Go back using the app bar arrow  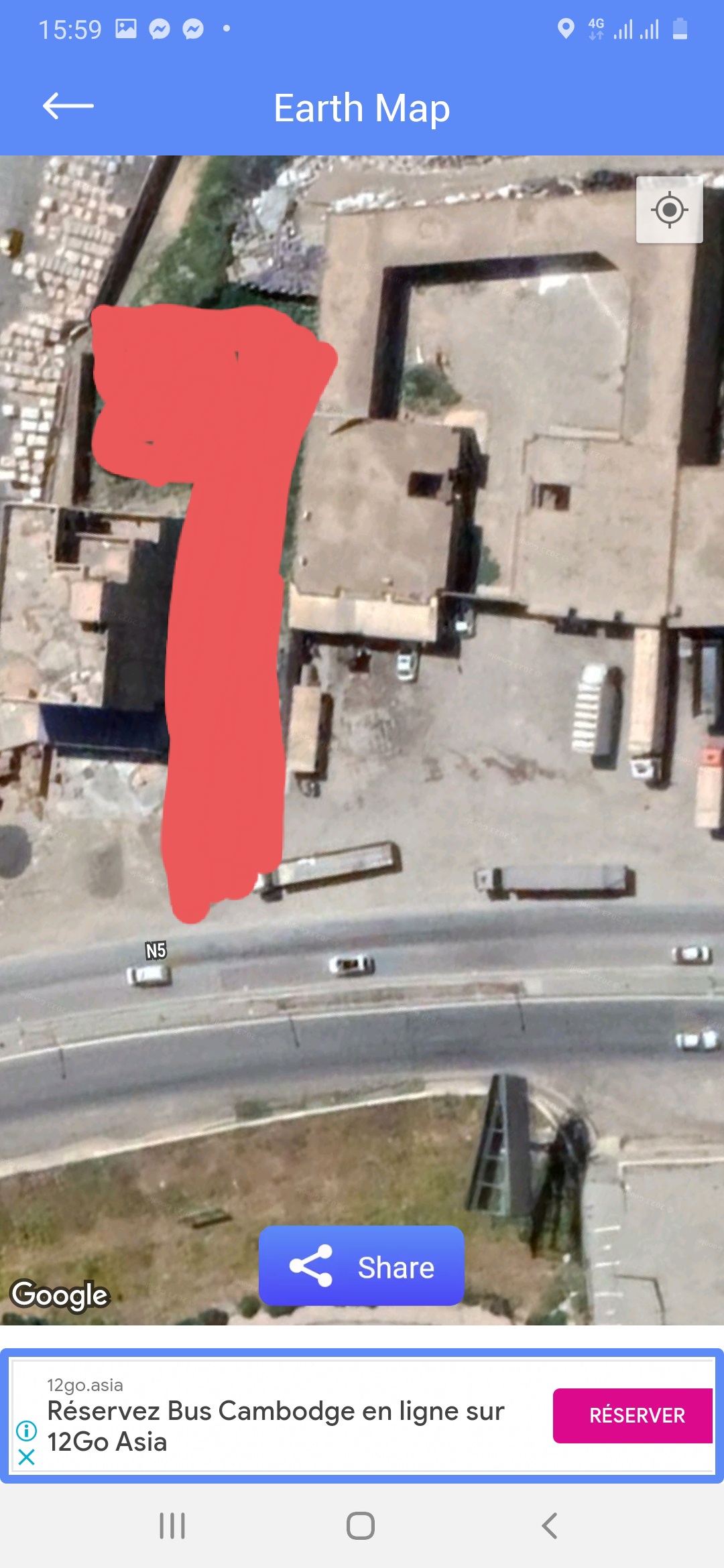click(68, 107)
